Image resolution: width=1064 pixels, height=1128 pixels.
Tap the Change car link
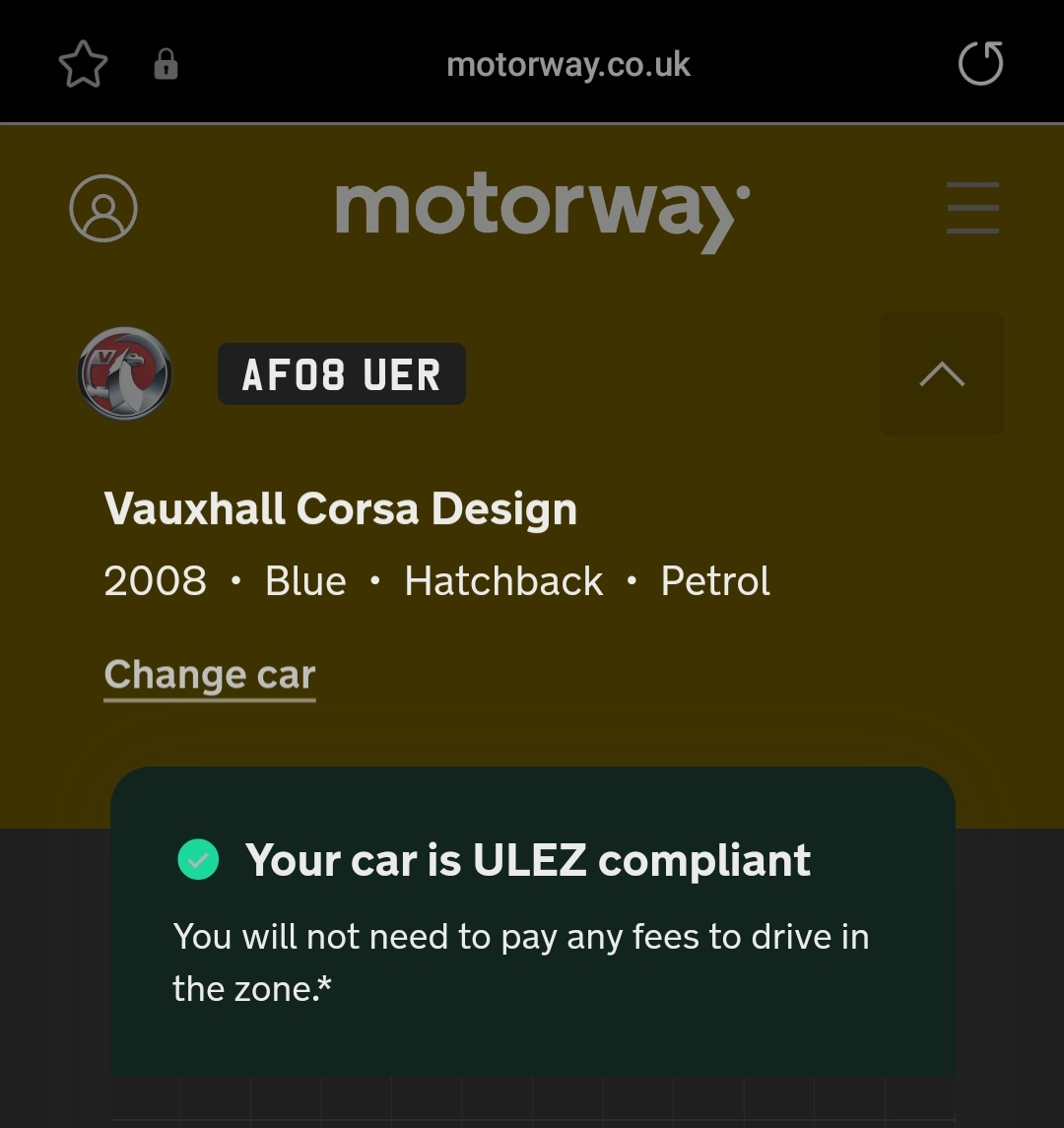point(210,675)
